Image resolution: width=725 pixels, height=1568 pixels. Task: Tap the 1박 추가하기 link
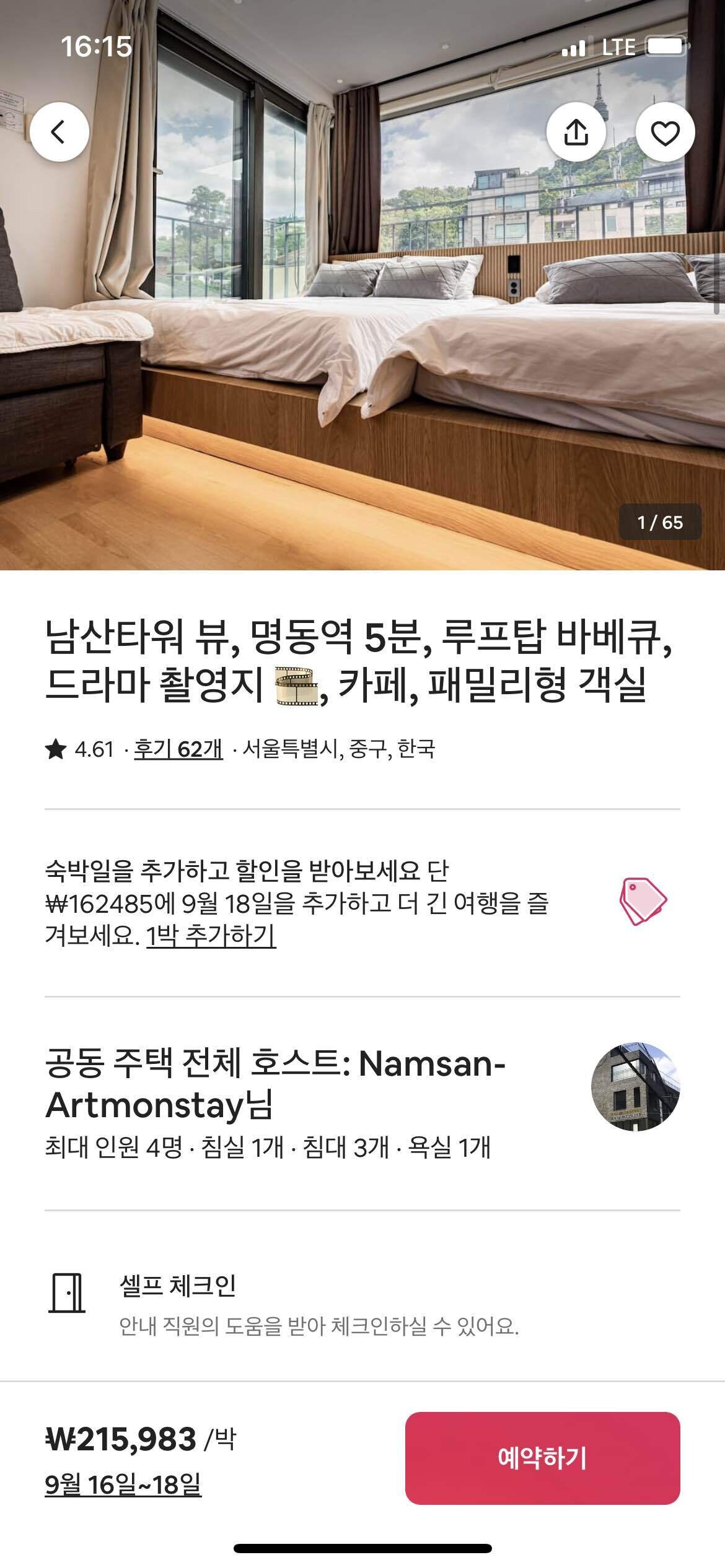pos(211,936)
